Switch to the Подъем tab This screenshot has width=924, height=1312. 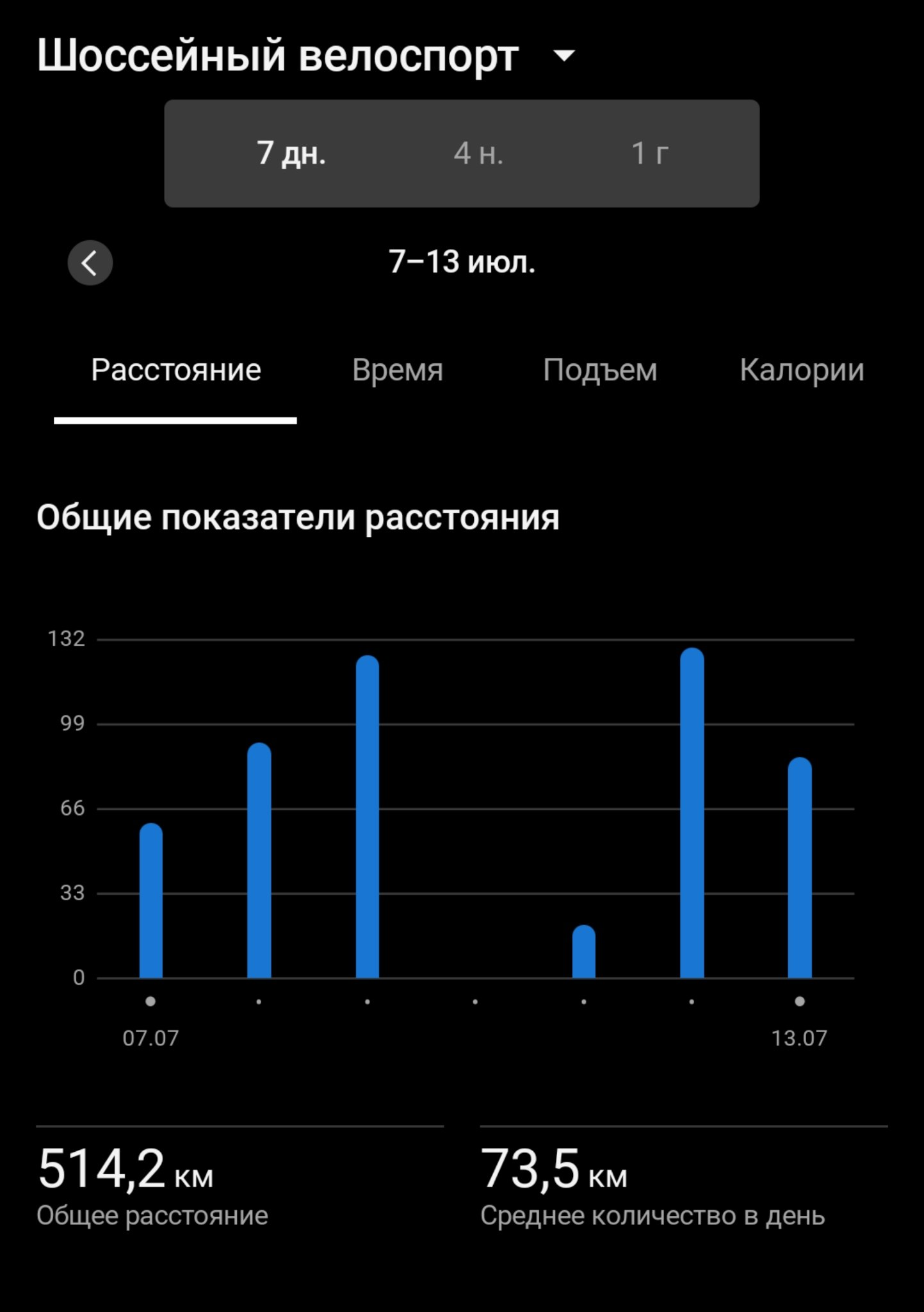click(600, 370)
